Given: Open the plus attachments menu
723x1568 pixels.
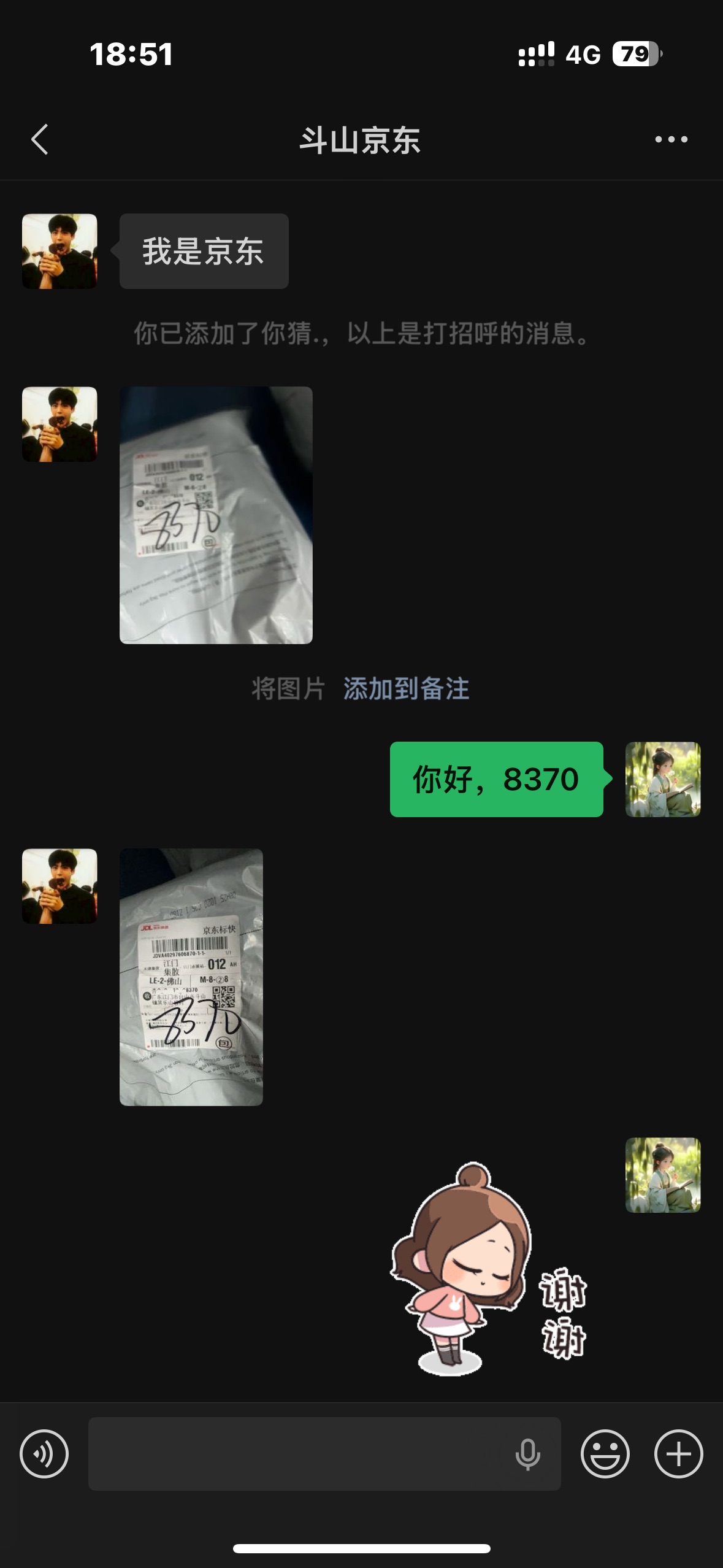Looking at the screenshot, I should [x=678, y=1453].
